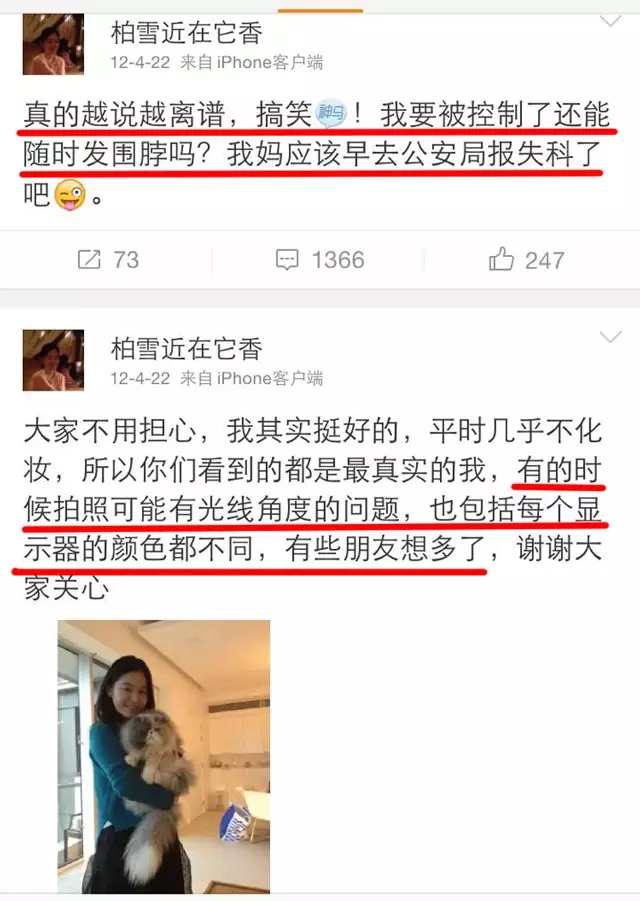
Task: Open the first post's author avatar
Action: 53,45
